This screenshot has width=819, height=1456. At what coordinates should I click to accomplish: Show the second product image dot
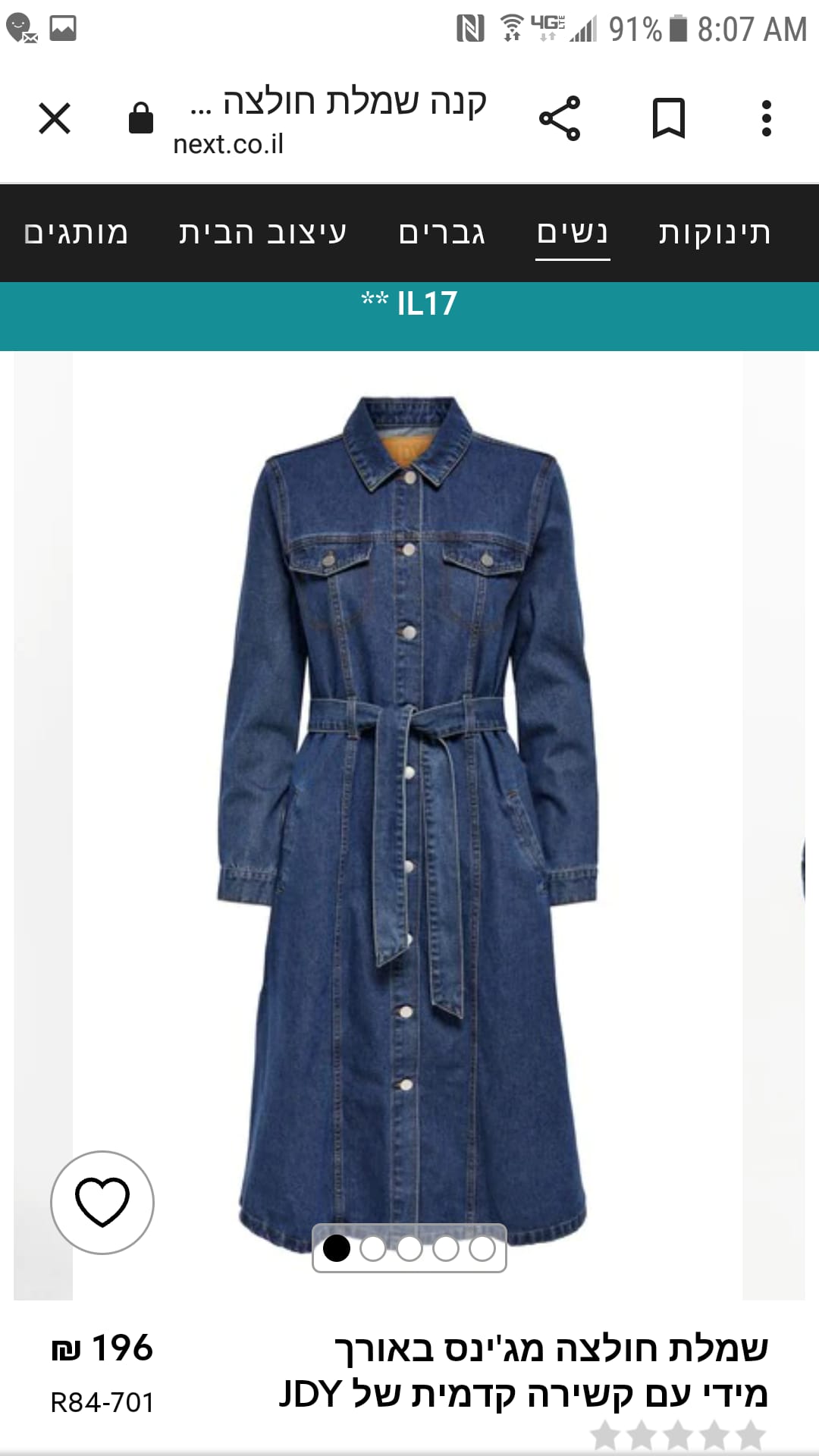click(372, 1248)
